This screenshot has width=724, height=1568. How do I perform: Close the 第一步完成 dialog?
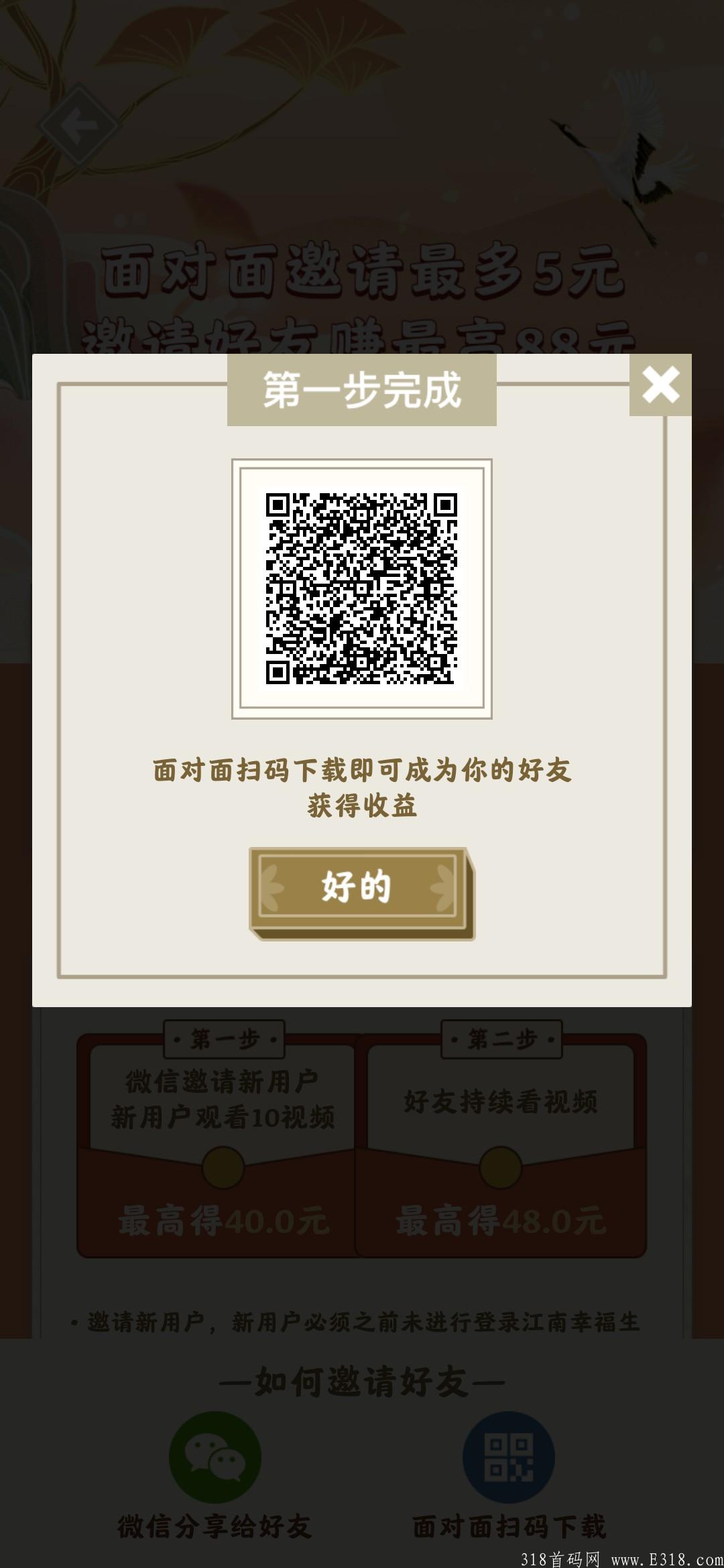click(x=660, y=385)
